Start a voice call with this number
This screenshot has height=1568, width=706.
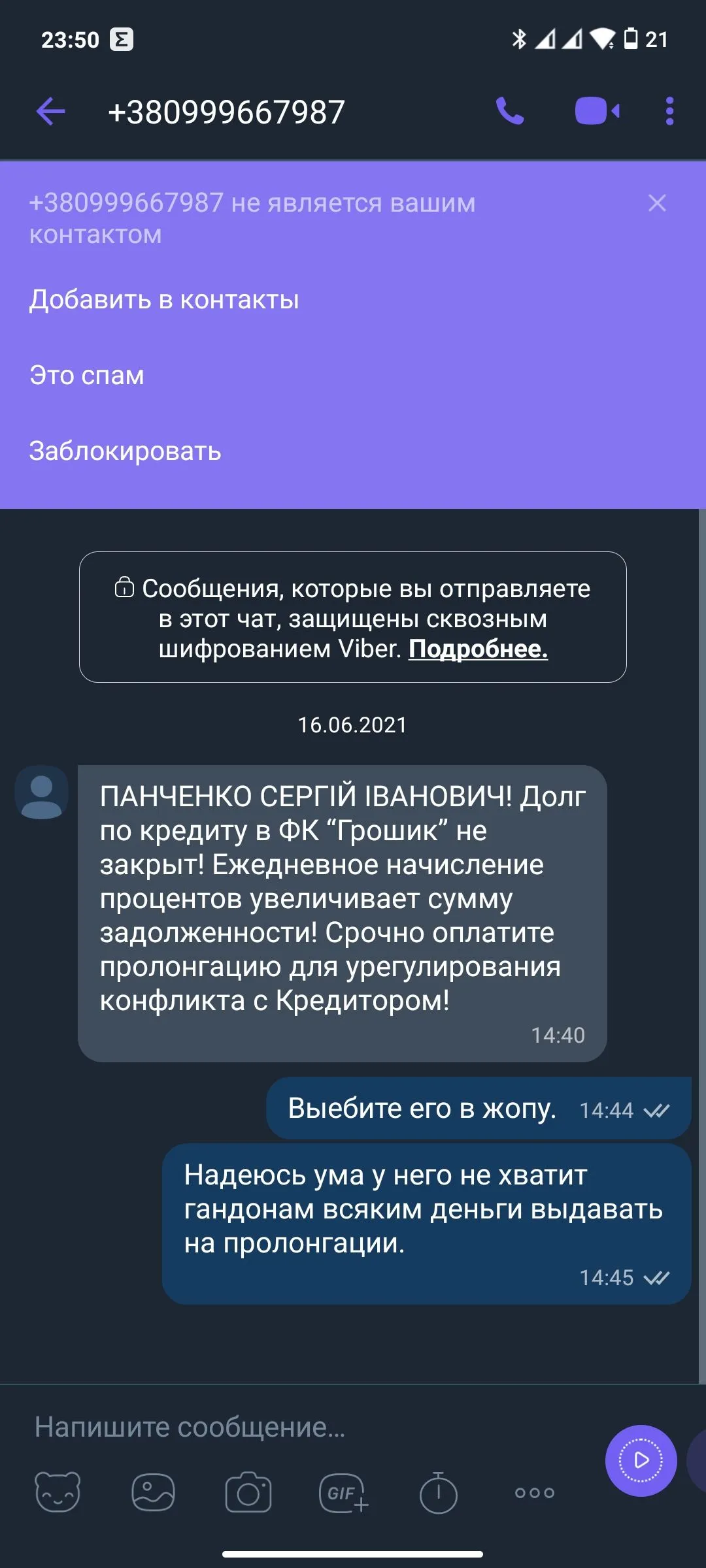coord(510,111)
